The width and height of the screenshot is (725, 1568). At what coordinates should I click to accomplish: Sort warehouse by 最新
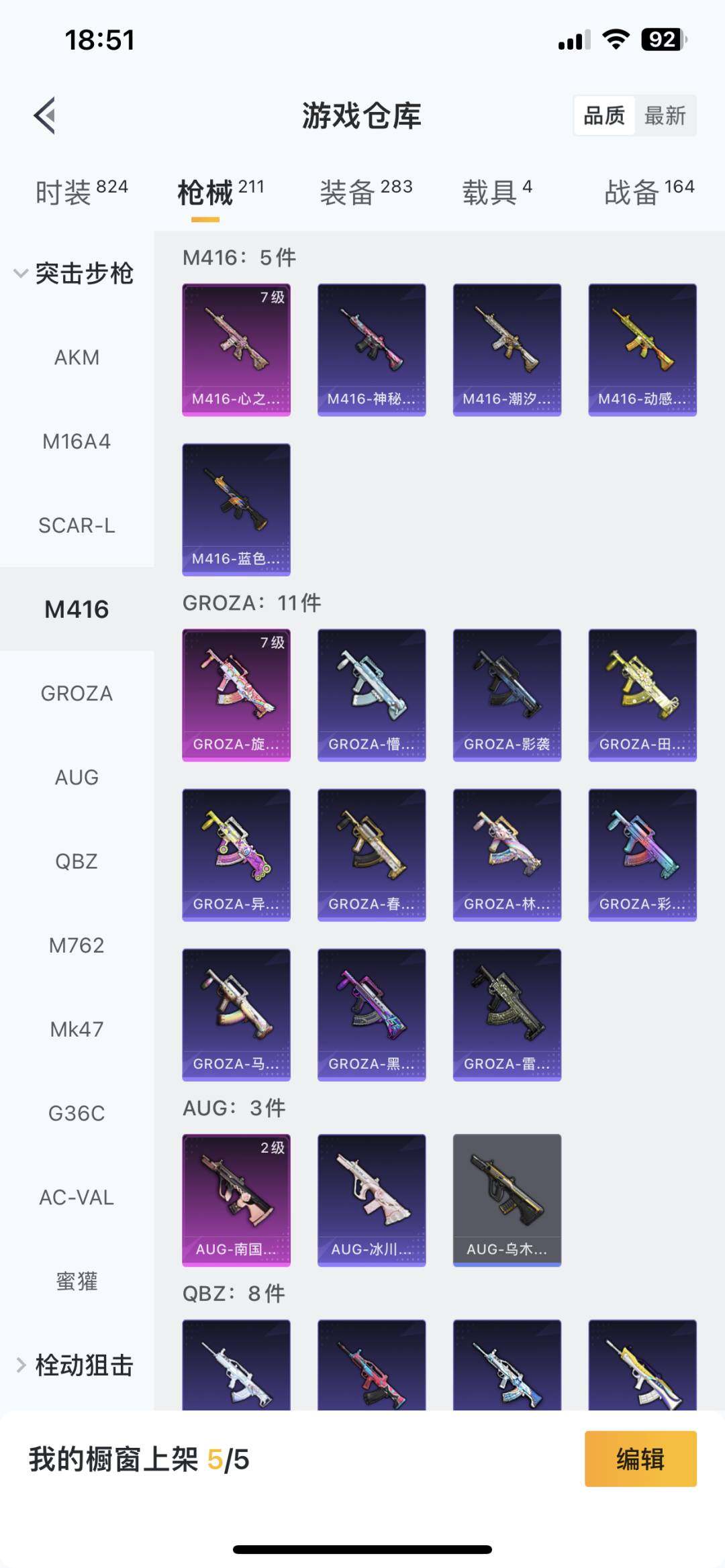[665, 116]
